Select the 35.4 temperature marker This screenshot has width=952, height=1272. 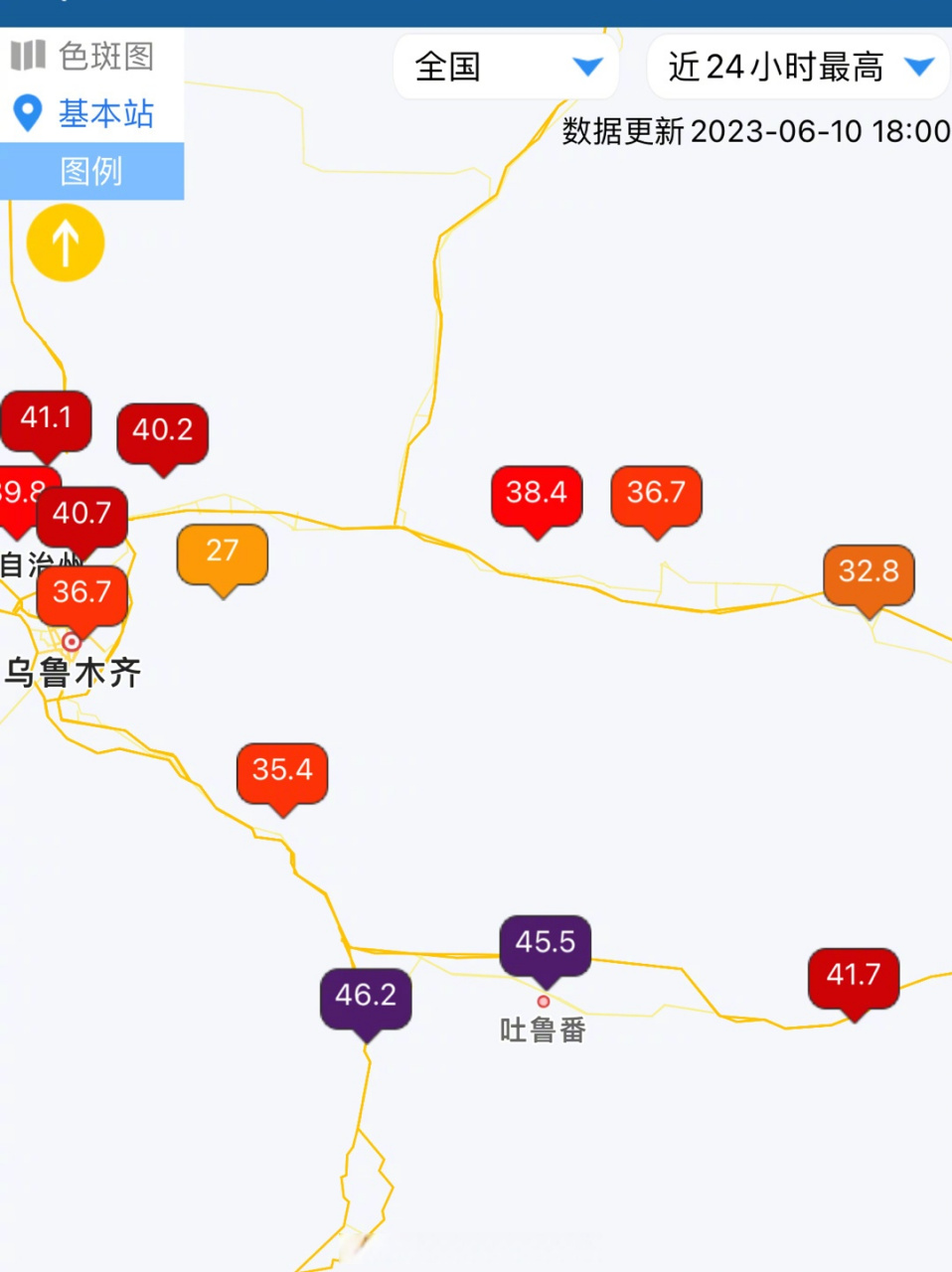[281, 769]
